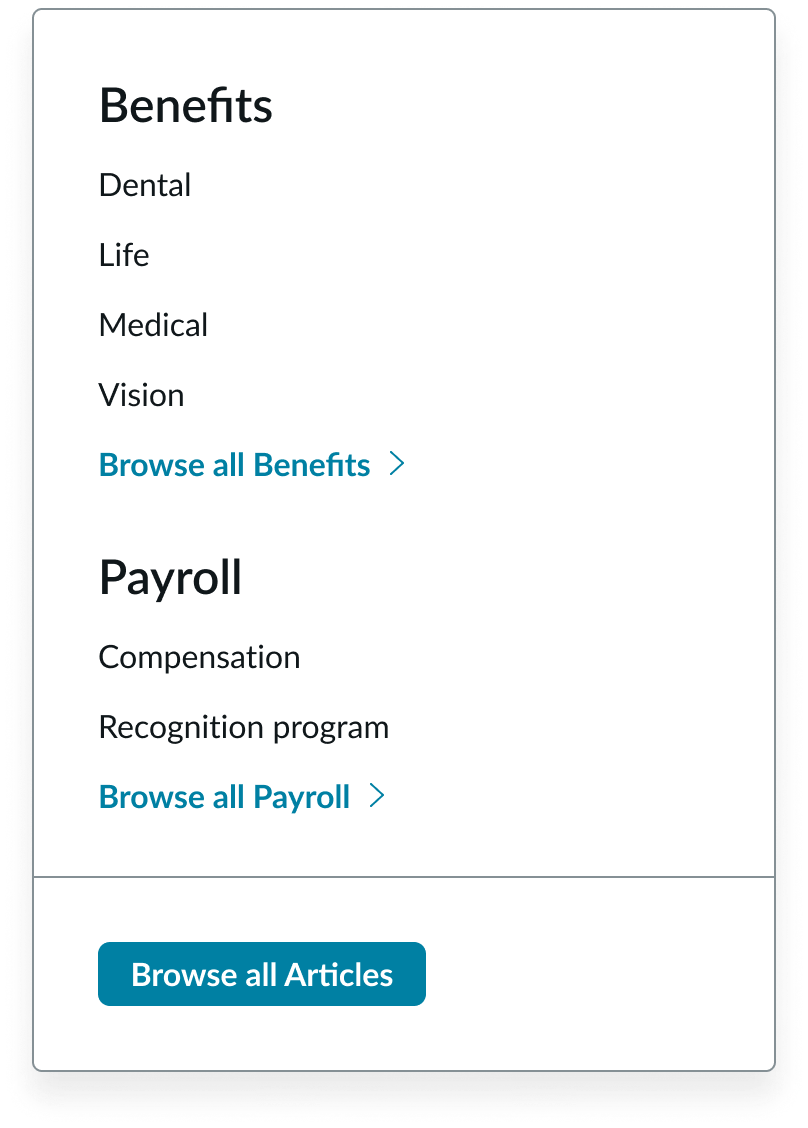The image size is (808, 1128).
Task: Select the Medical topic
Action: [153, 325]
